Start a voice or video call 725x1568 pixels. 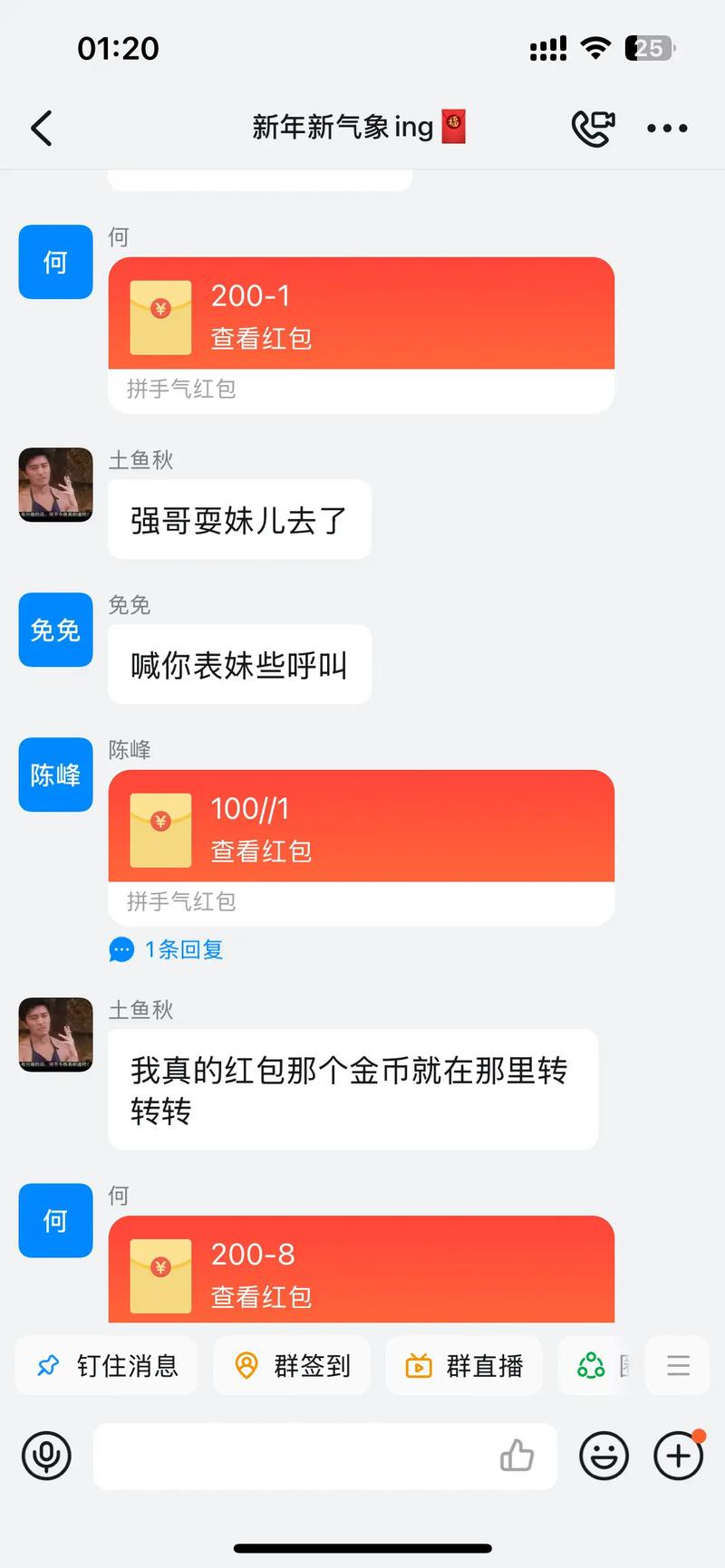(x=594, y=127)
